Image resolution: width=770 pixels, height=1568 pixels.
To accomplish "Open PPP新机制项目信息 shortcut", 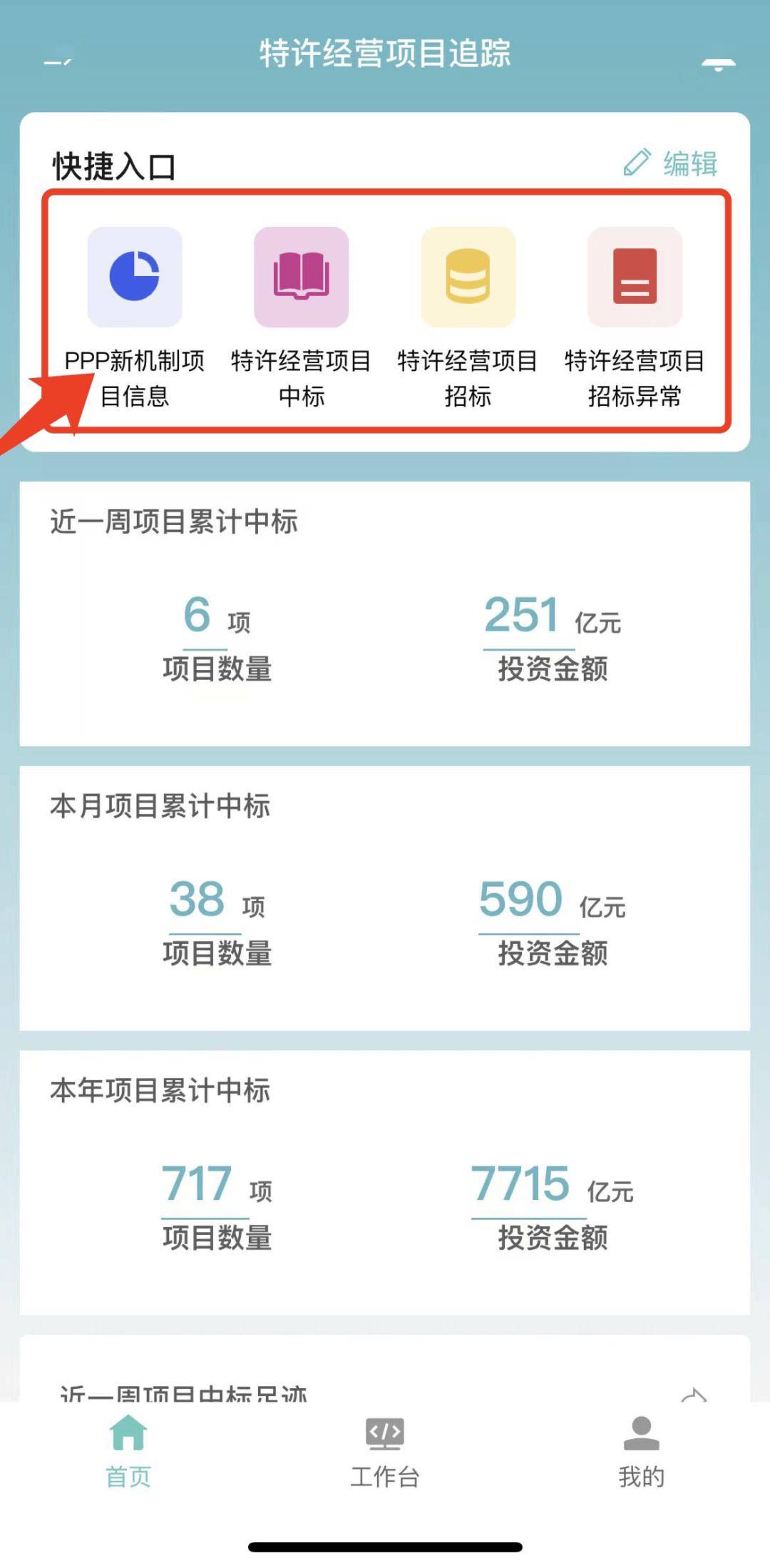I will (135, 278).
